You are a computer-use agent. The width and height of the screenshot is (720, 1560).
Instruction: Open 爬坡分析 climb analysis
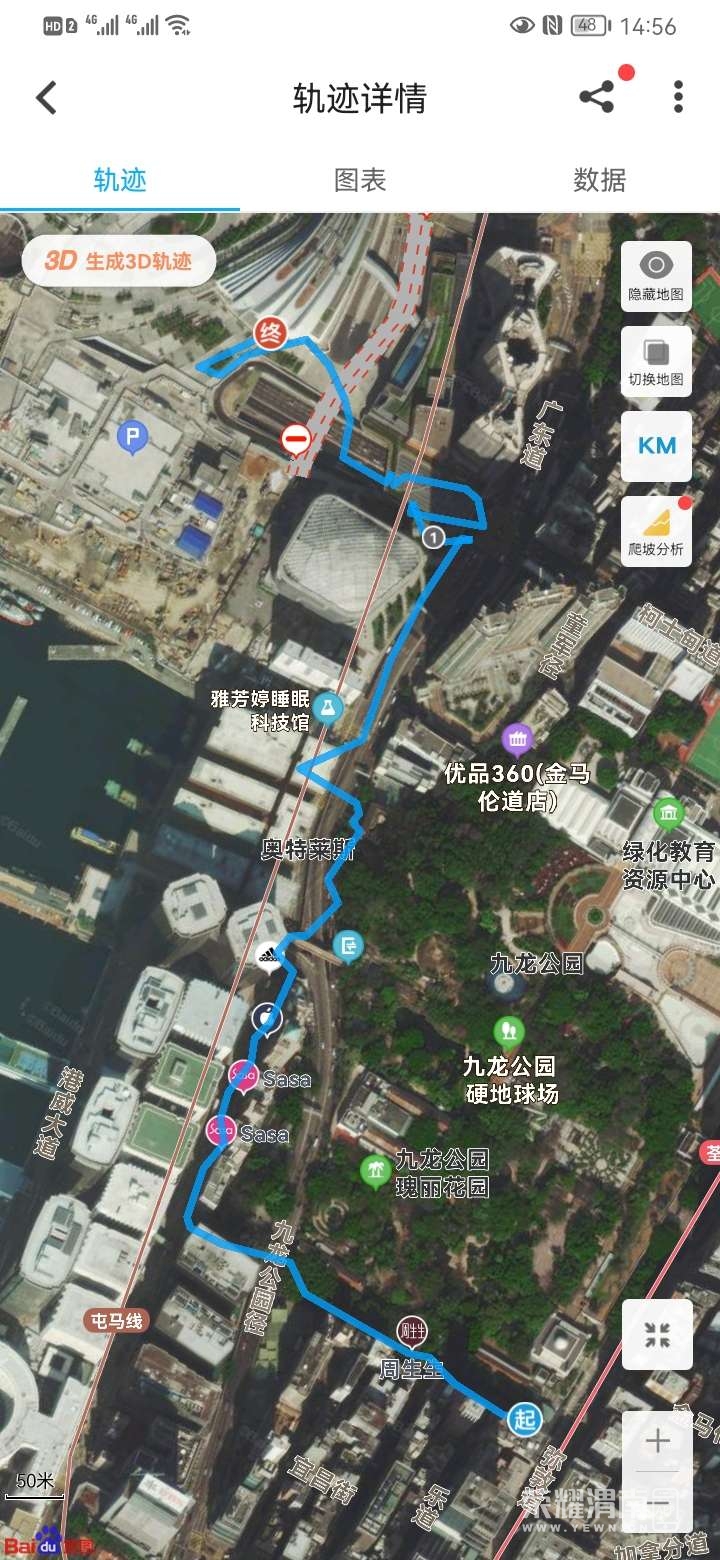click(x=656, y=531)
